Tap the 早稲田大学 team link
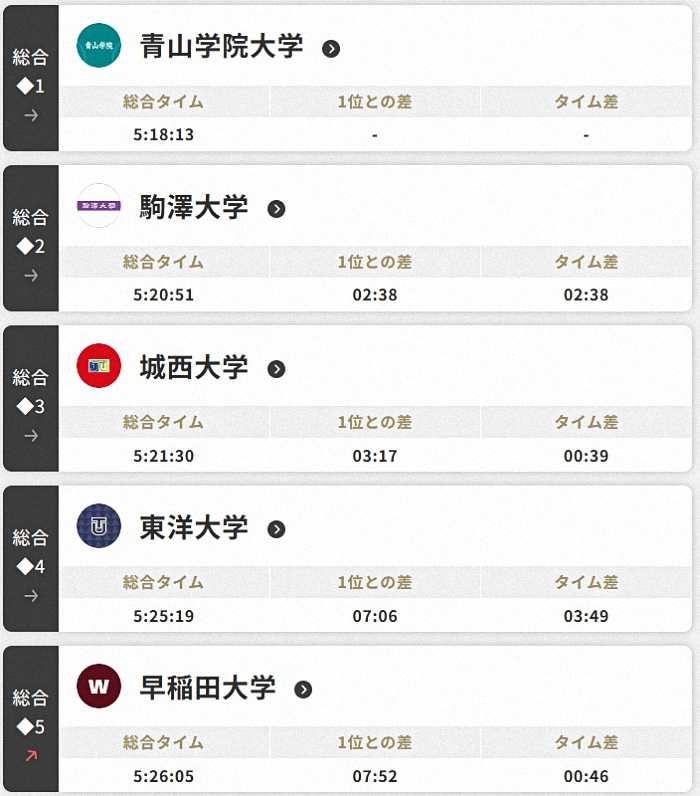 304,688
